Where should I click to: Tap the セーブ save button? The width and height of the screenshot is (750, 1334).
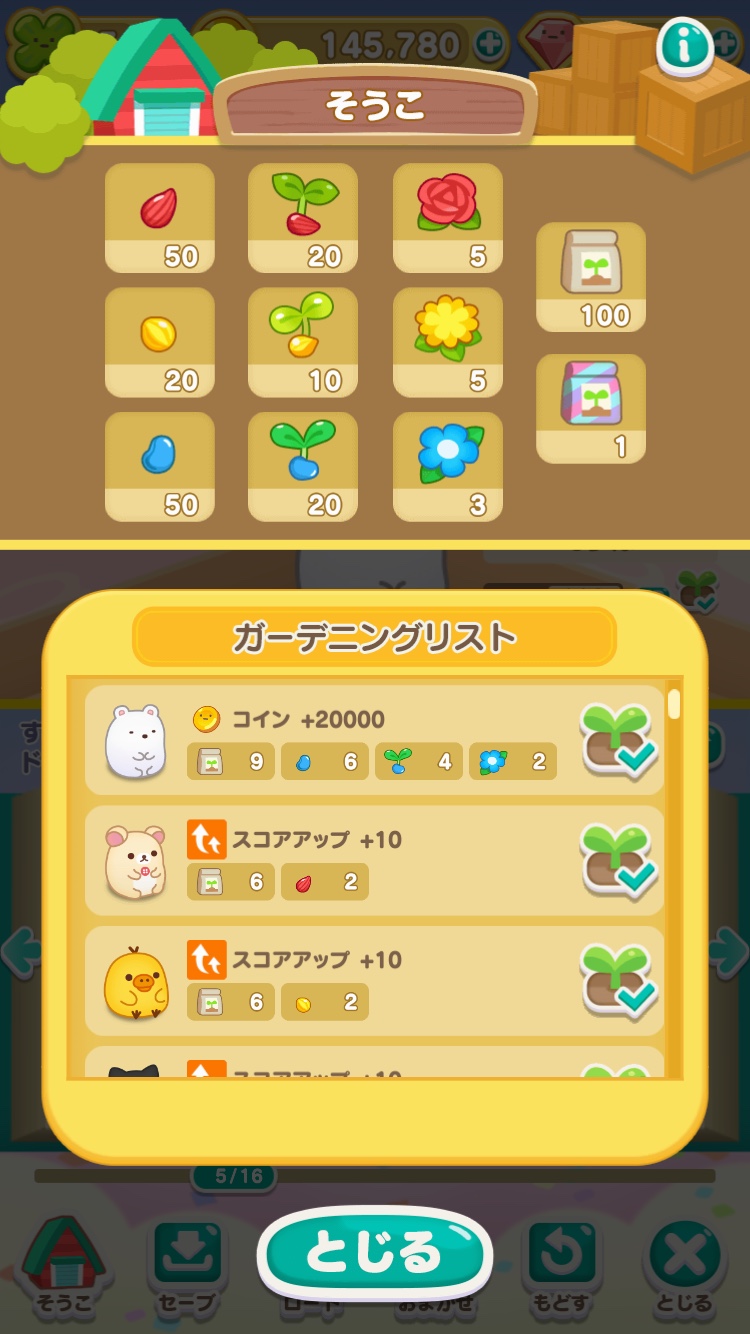[187, 1267]
